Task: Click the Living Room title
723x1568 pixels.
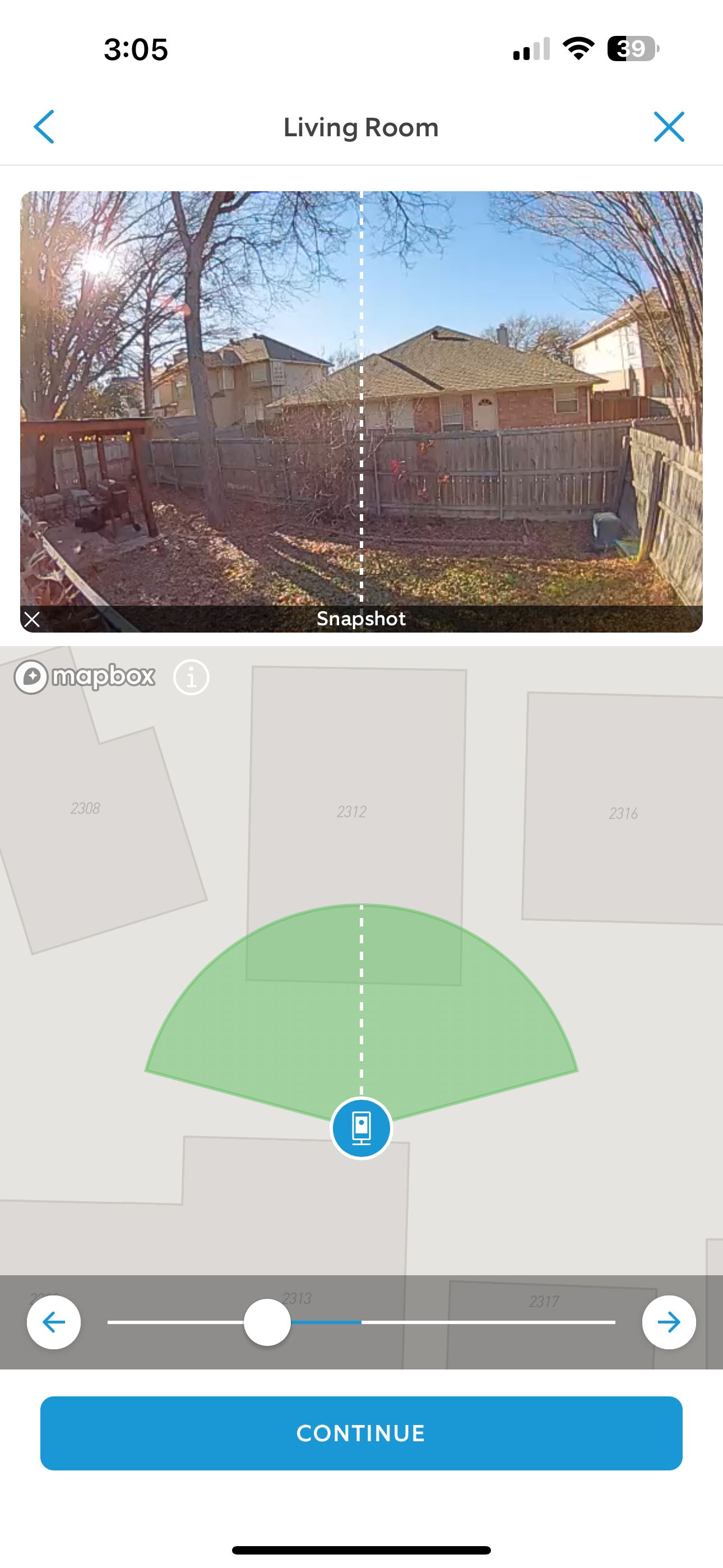Action: click(361, 127)
